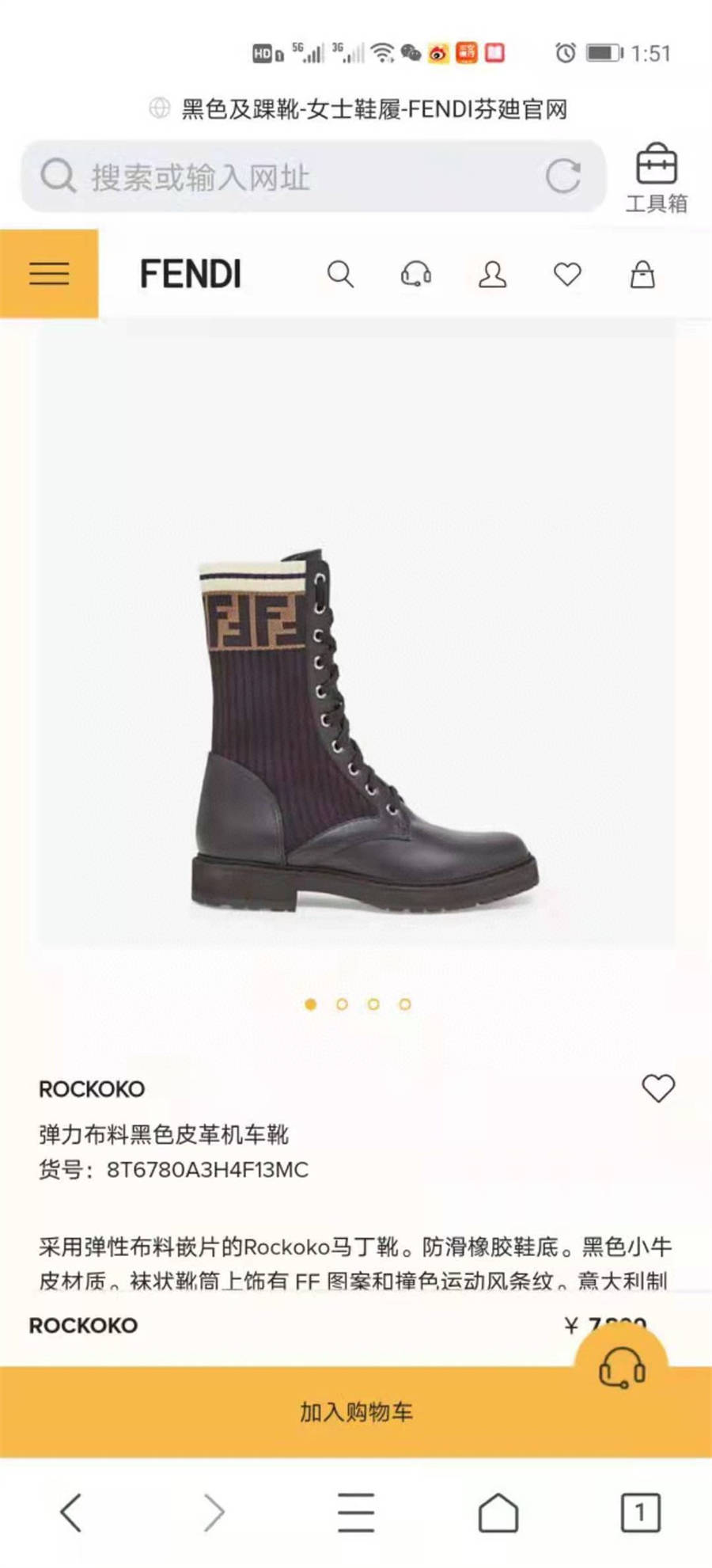Image resolution: width=712 pixels, height=1568 pixels.
Task: Open the FENDI hamburger menu
Action: (49, 274)
